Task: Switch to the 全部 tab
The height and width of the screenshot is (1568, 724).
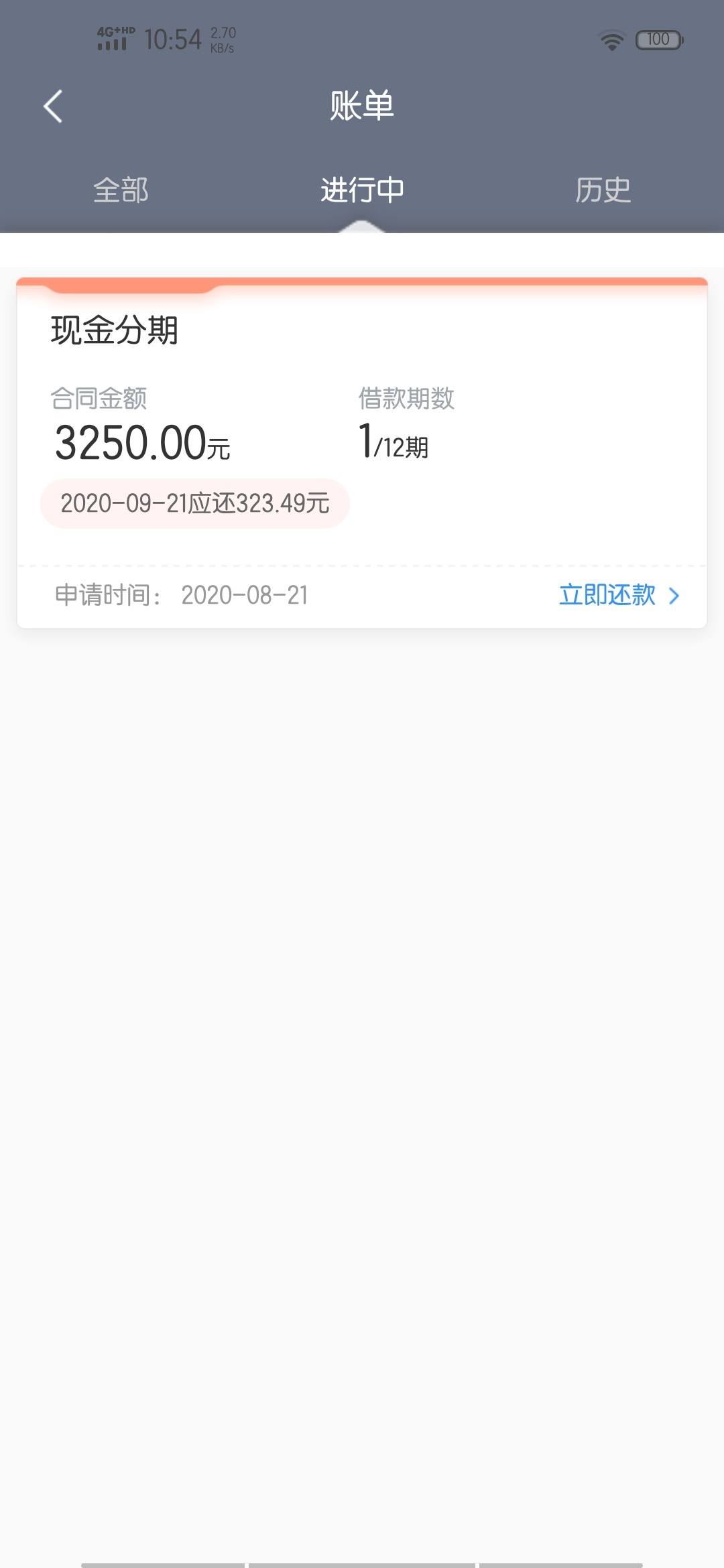Action: click(121, 190)
